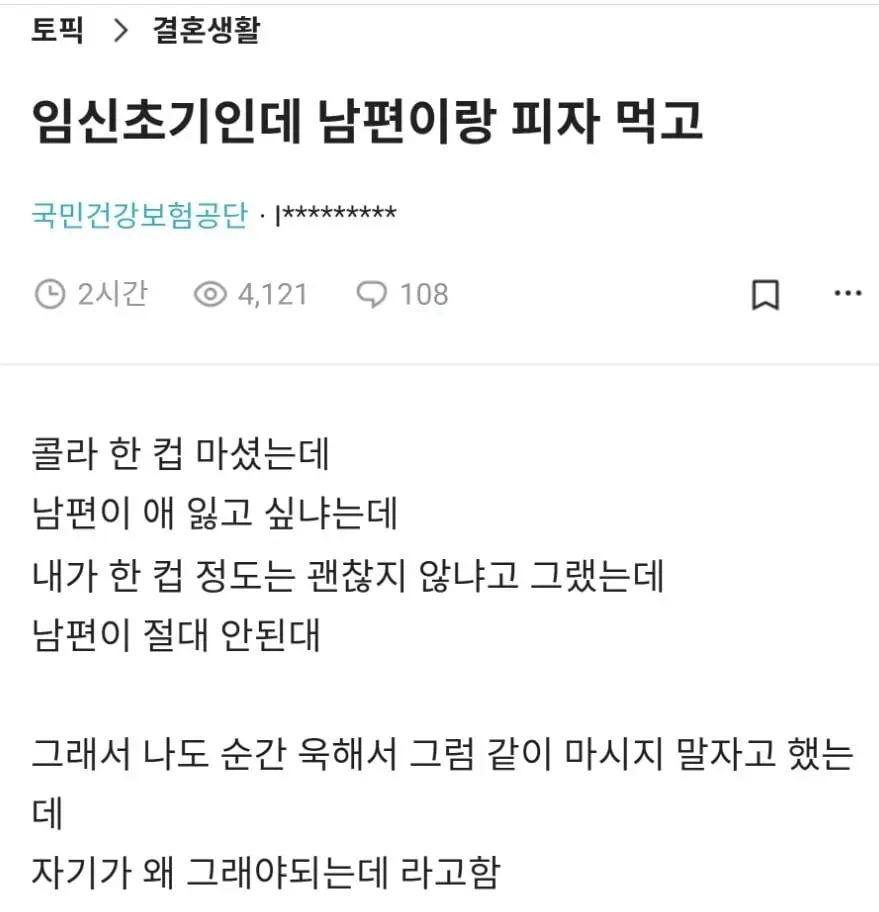
Task: Bookmark this pregnancy cola post
Action: tap(765, 295)
